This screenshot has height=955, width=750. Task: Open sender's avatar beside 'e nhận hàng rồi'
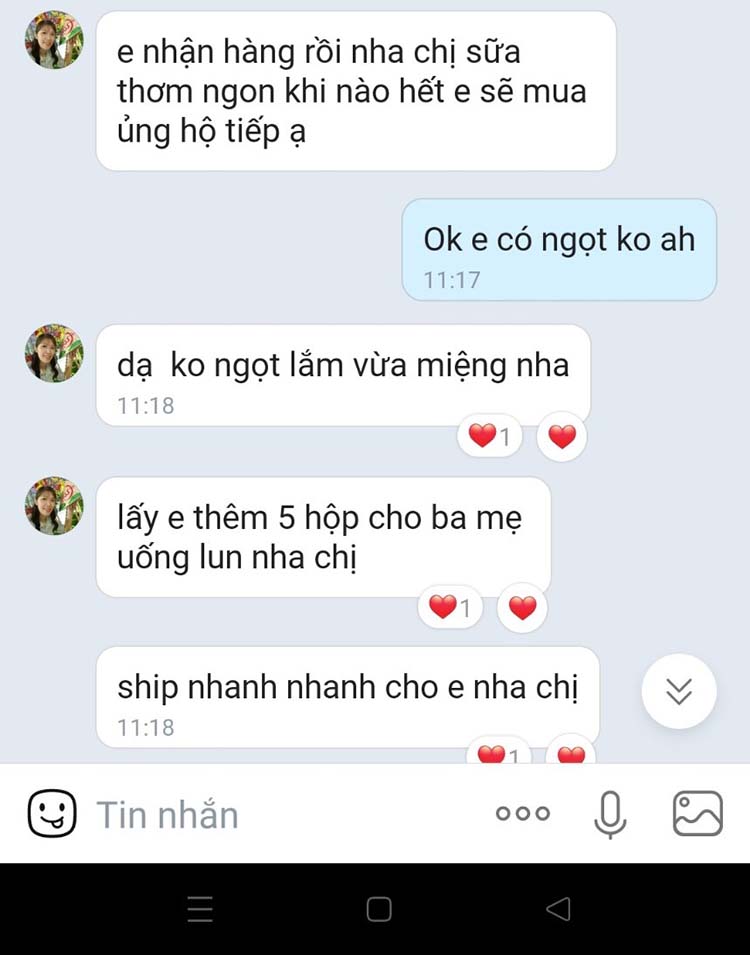coord(54,41)
